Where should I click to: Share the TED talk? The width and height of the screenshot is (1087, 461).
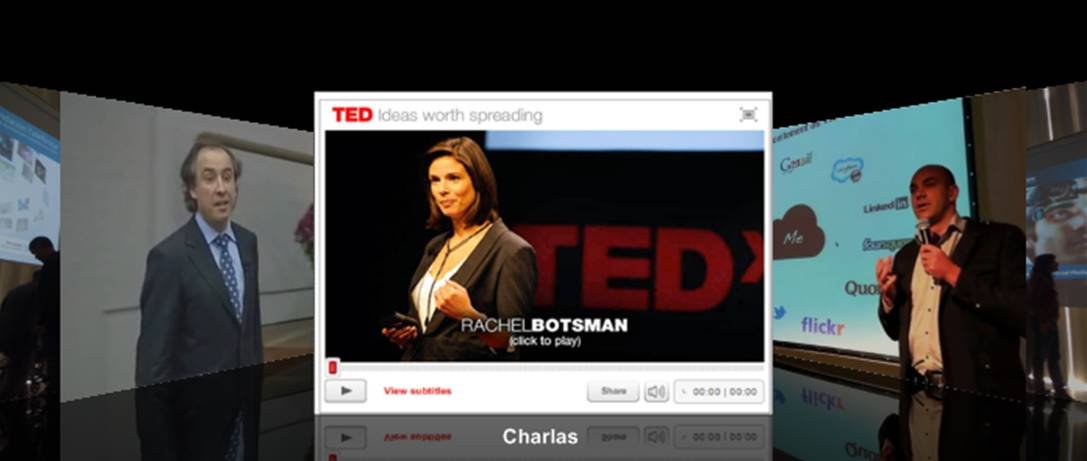612,392
